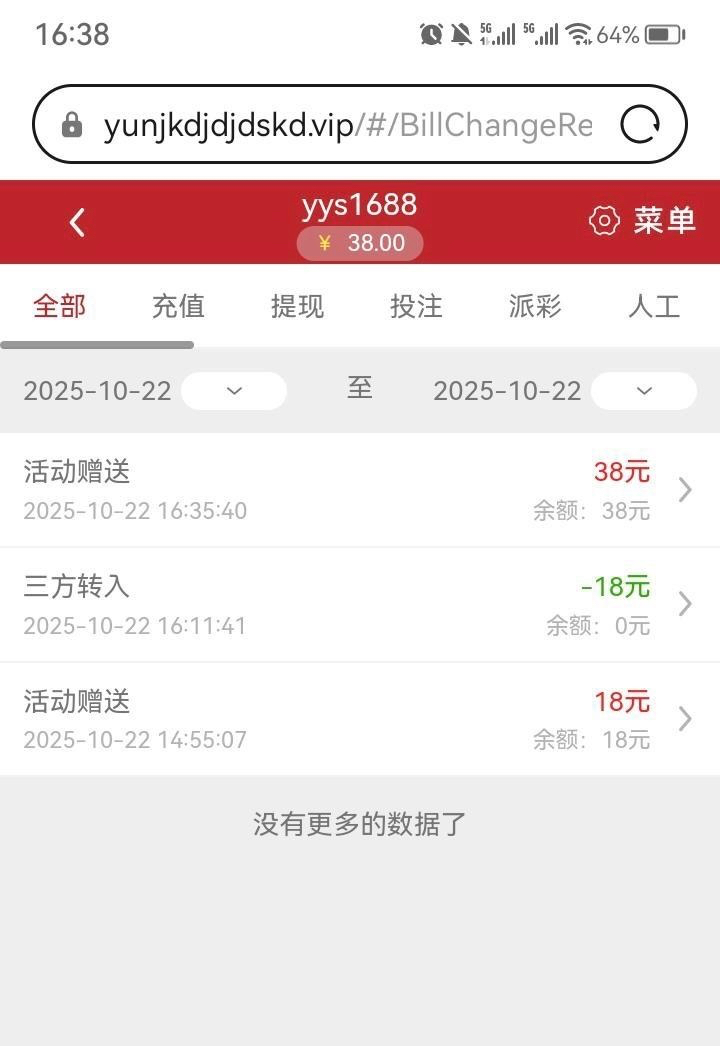Reload the page in the address bar
Viewport: 720px width, 1046px height.
(639, 125)
